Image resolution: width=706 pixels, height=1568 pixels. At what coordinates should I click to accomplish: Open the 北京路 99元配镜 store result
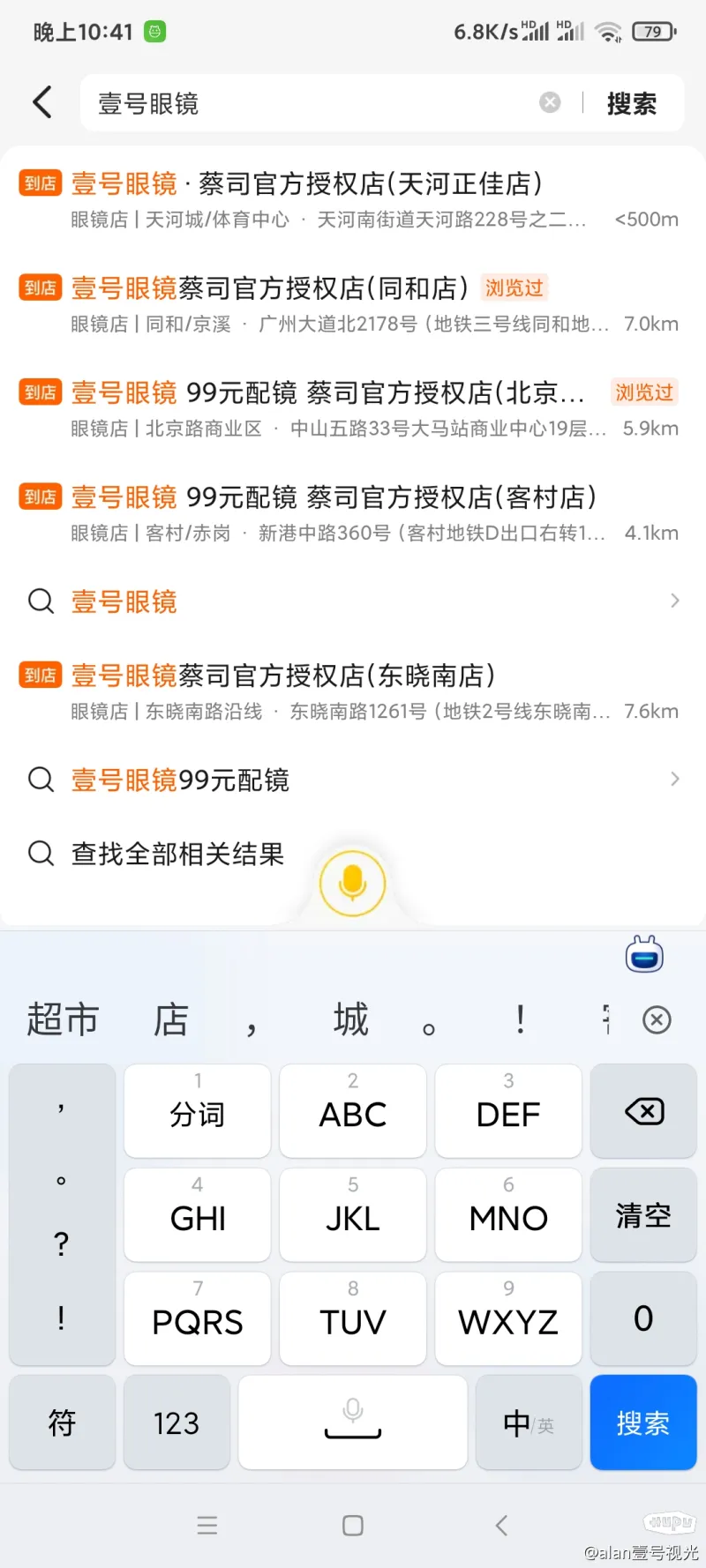coord(353,408)
